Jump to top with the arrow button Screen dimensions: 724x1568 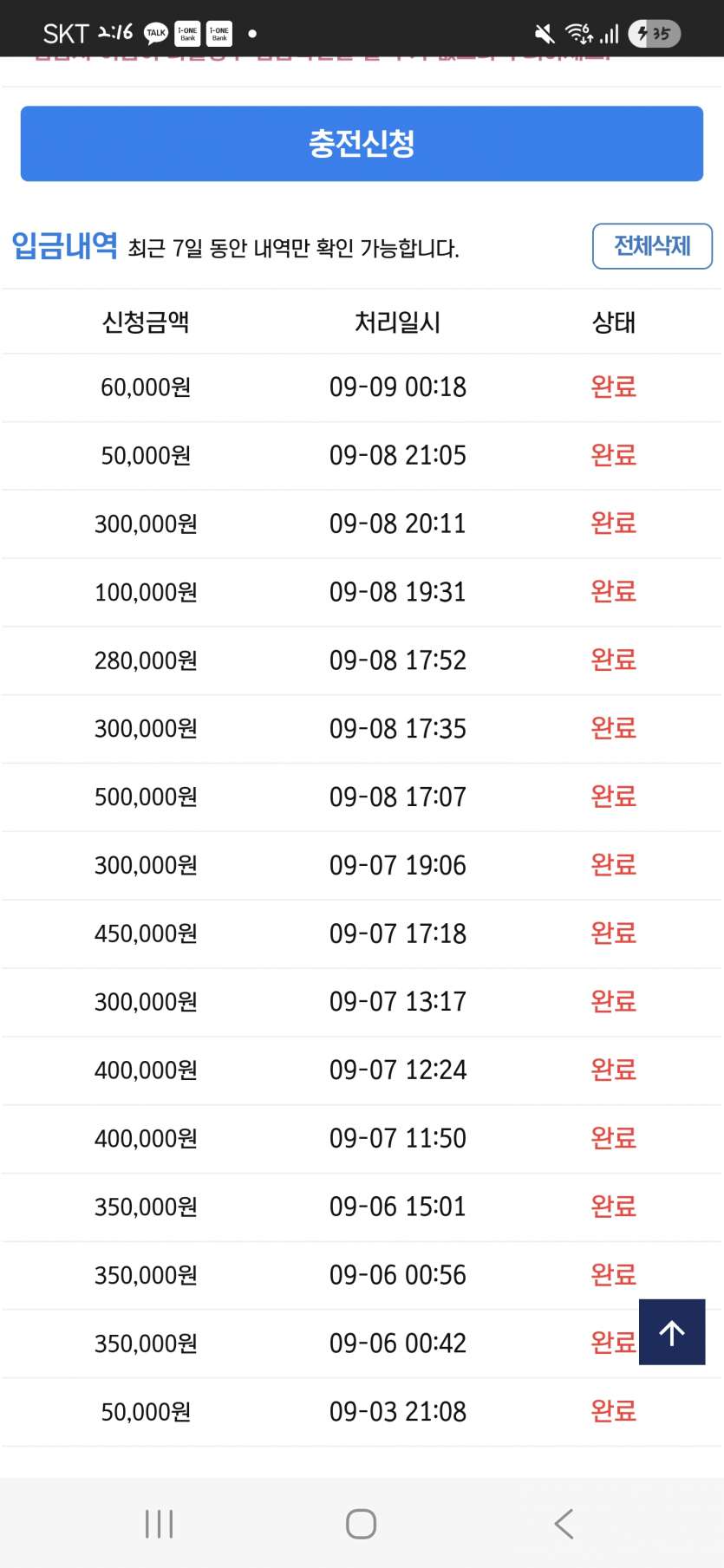pos(672,1332)
